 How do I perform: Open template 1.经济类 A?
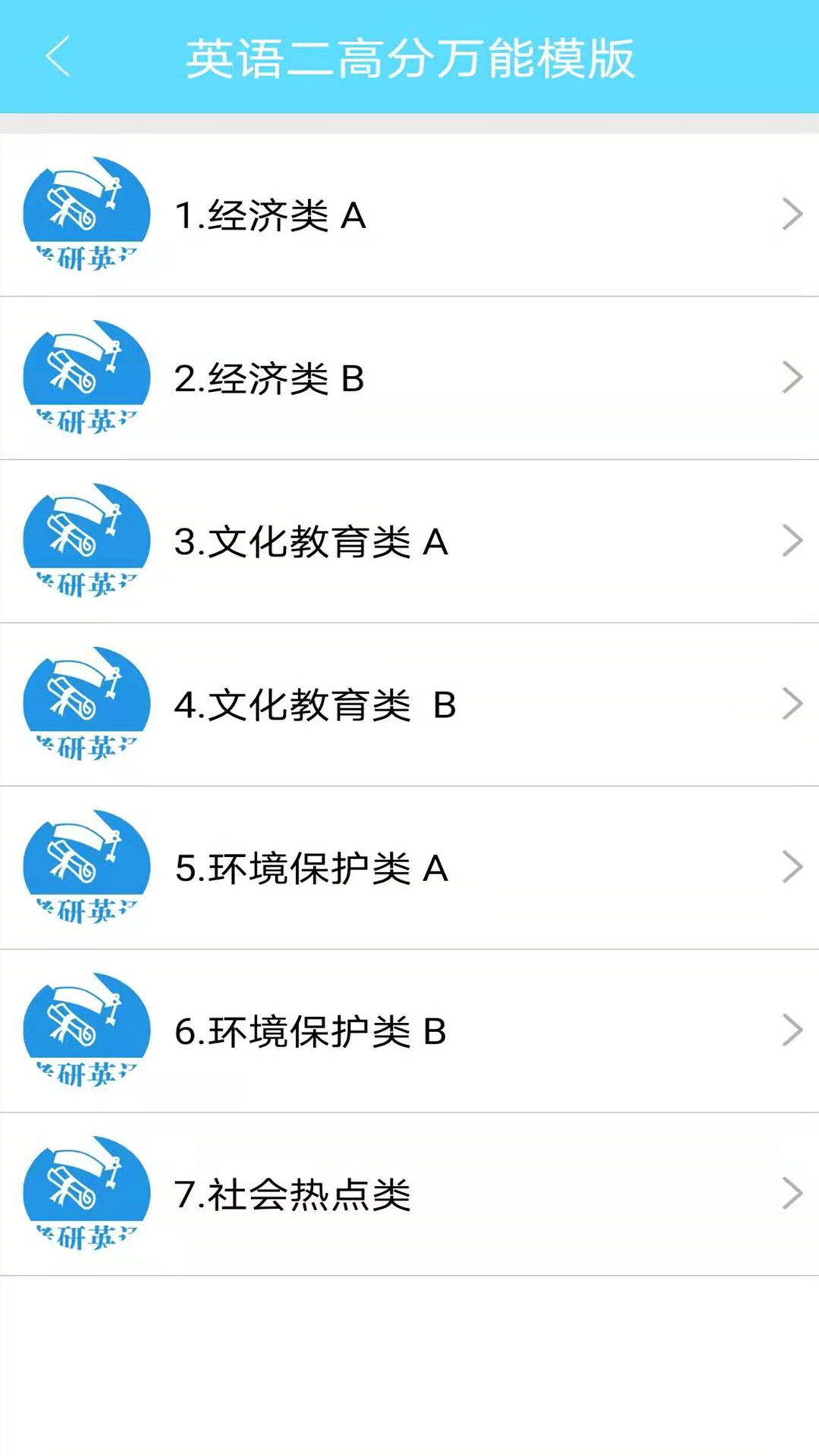409,215
